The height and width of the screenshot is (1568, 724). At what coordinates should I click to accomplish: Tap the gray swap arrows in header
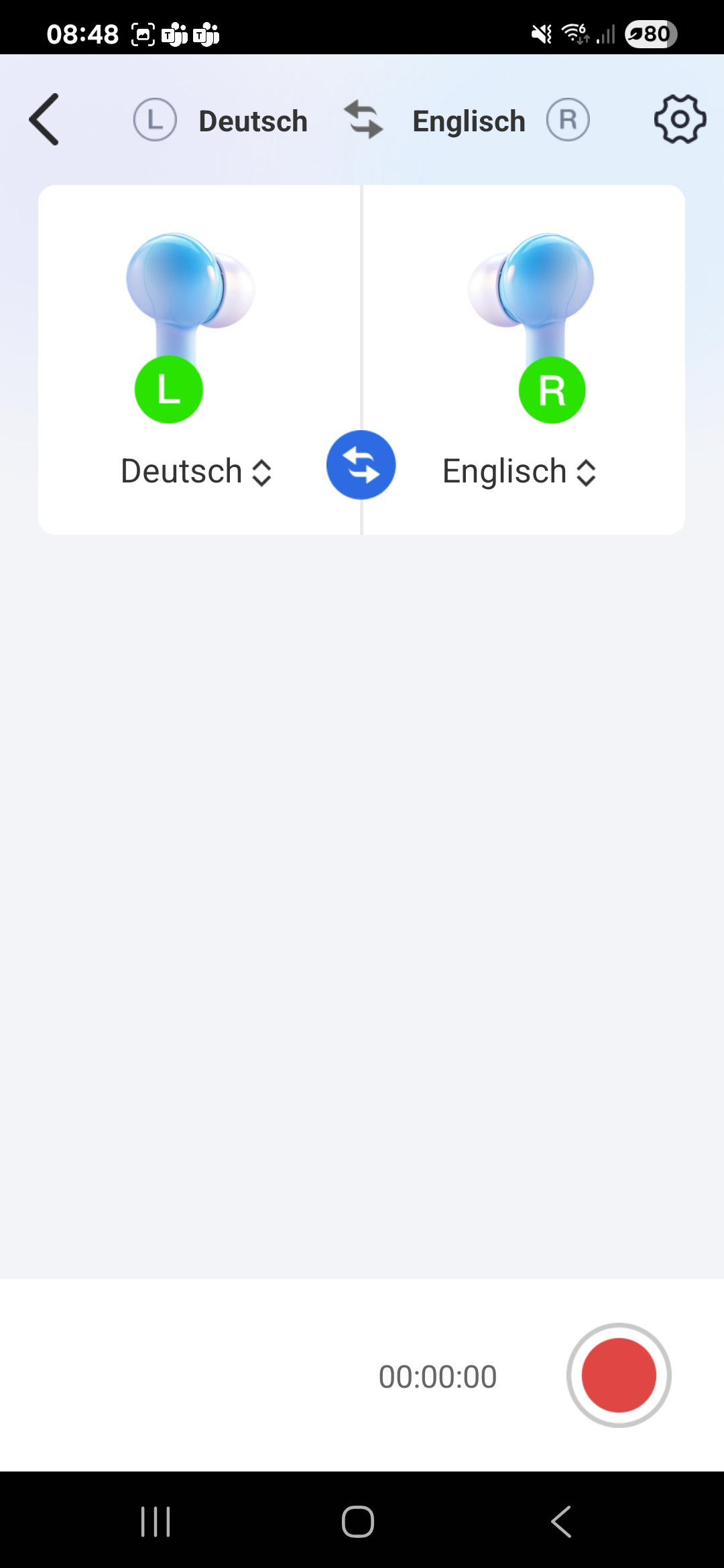(x=363, y=120)
